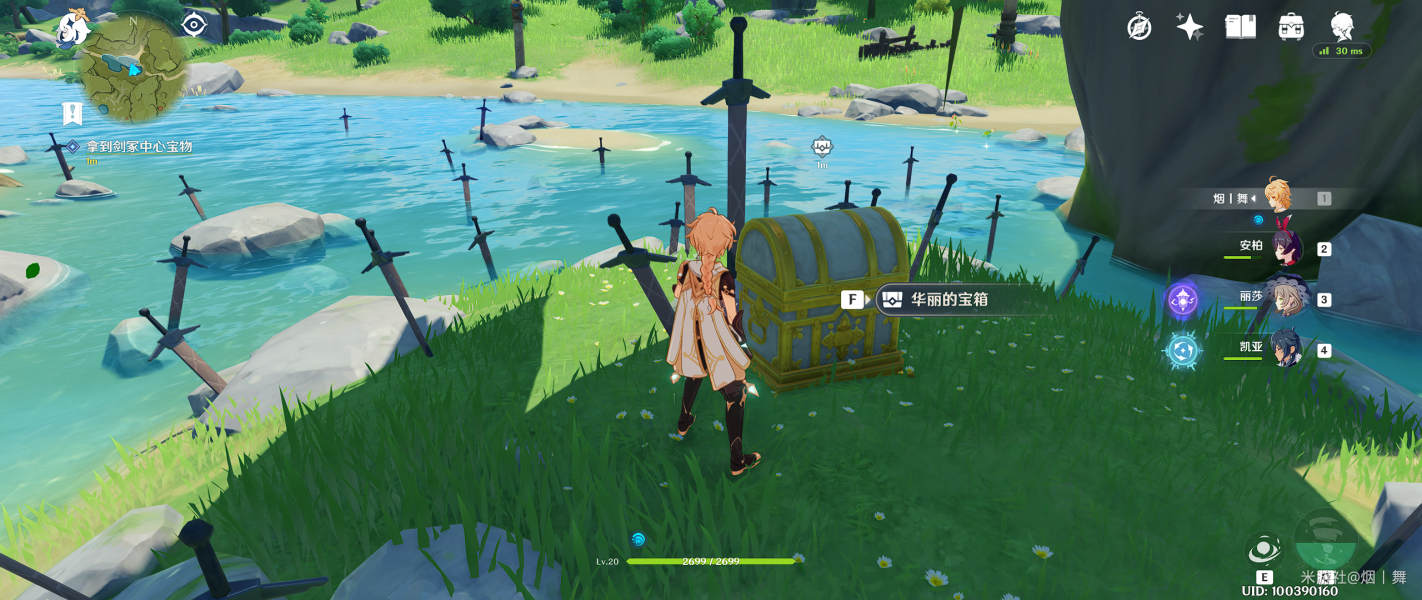Image resolution: width=1422 pixels, height=600 pixels.
Task: Open the adventurer handbook book icon
Action: 1240,27
